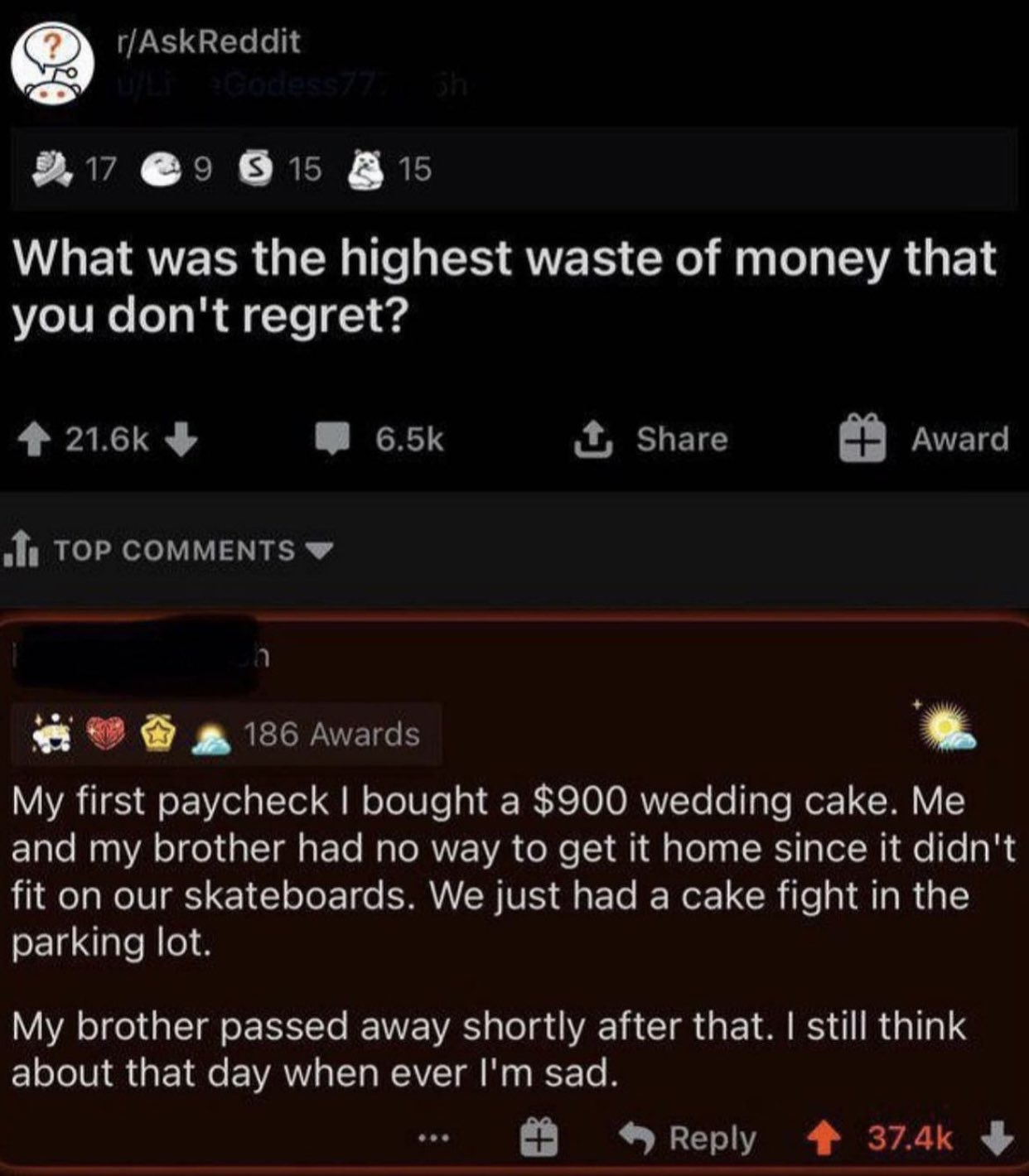Image resolution: width=1029 pixels, height=1176 pixels.
Task: Give an award to the wedding cake comment
Action: click(539, 1139)
